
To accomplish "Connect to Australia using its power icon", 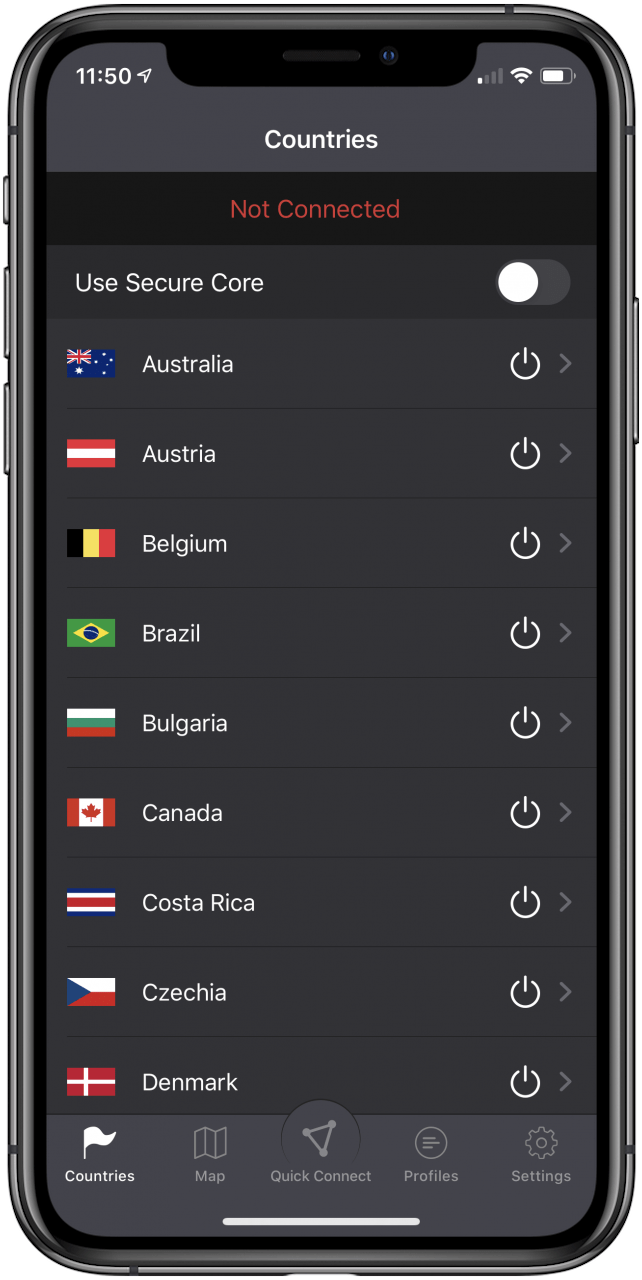I will pos(525,364).
